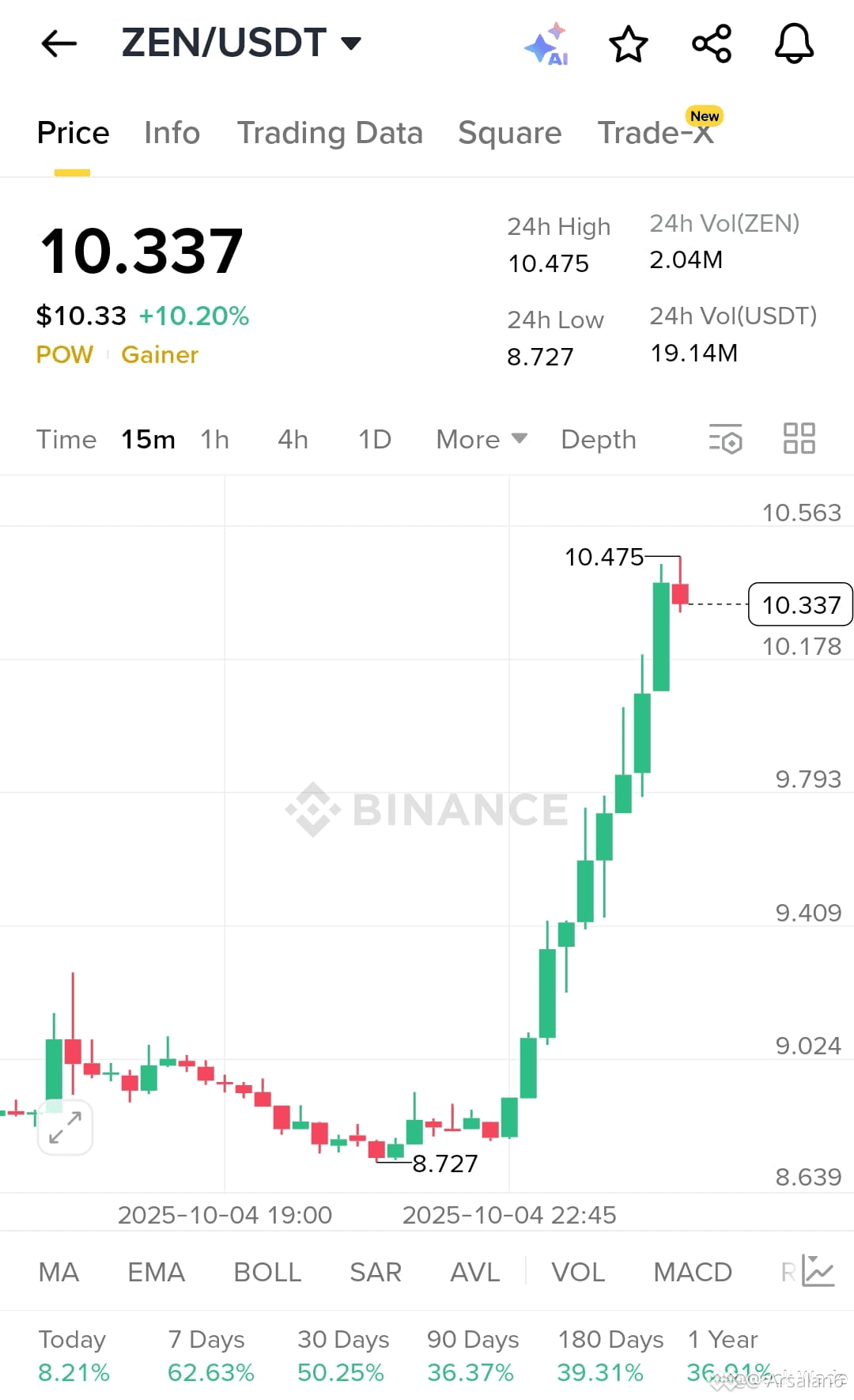Add ZEN/USDT to favorites with star
Image resolution: width=854 pixels, height=1400 pixels.
click(629, 44)
